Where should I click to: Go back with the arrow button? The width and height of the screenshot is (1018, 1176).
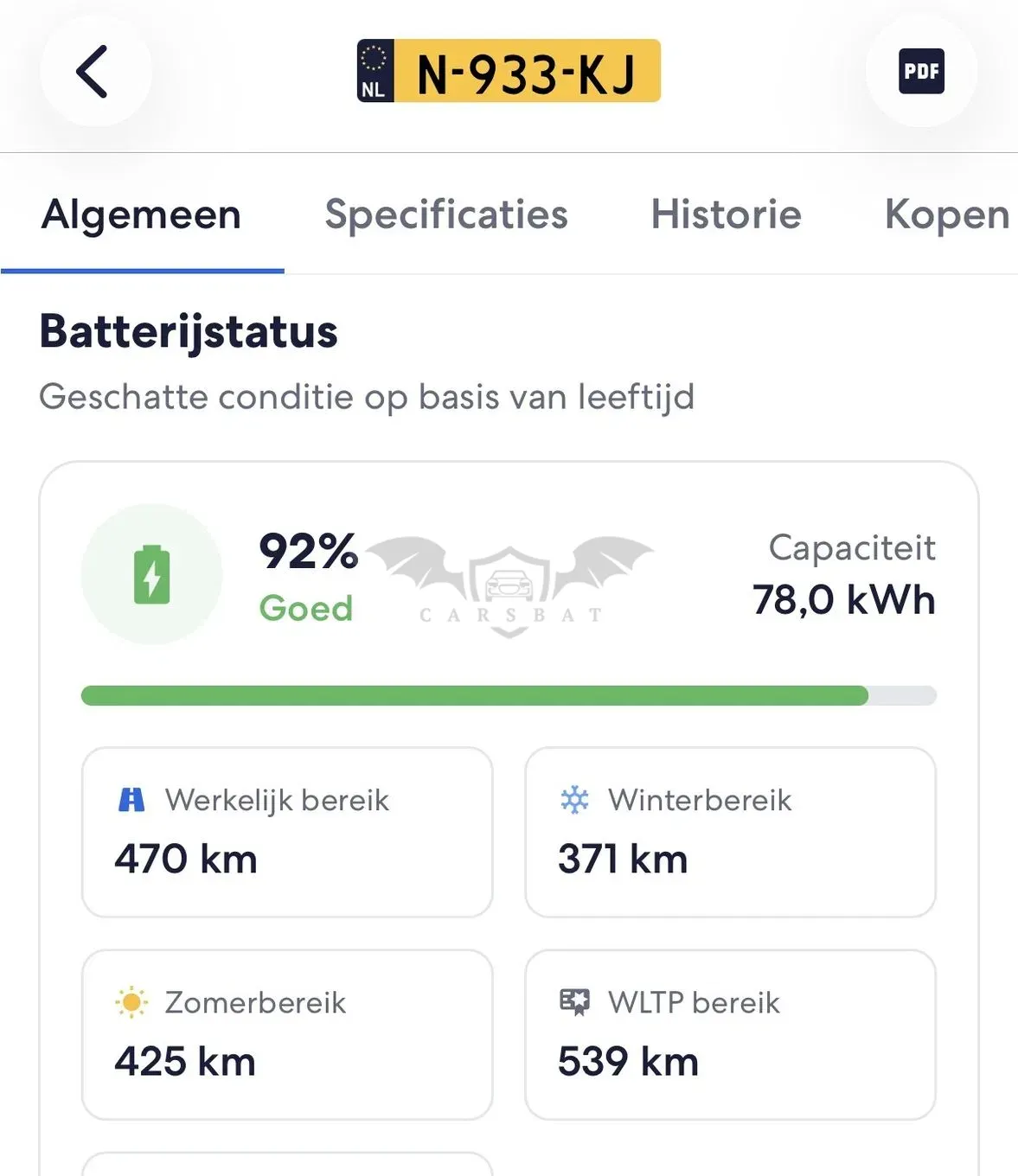[95, 72]
